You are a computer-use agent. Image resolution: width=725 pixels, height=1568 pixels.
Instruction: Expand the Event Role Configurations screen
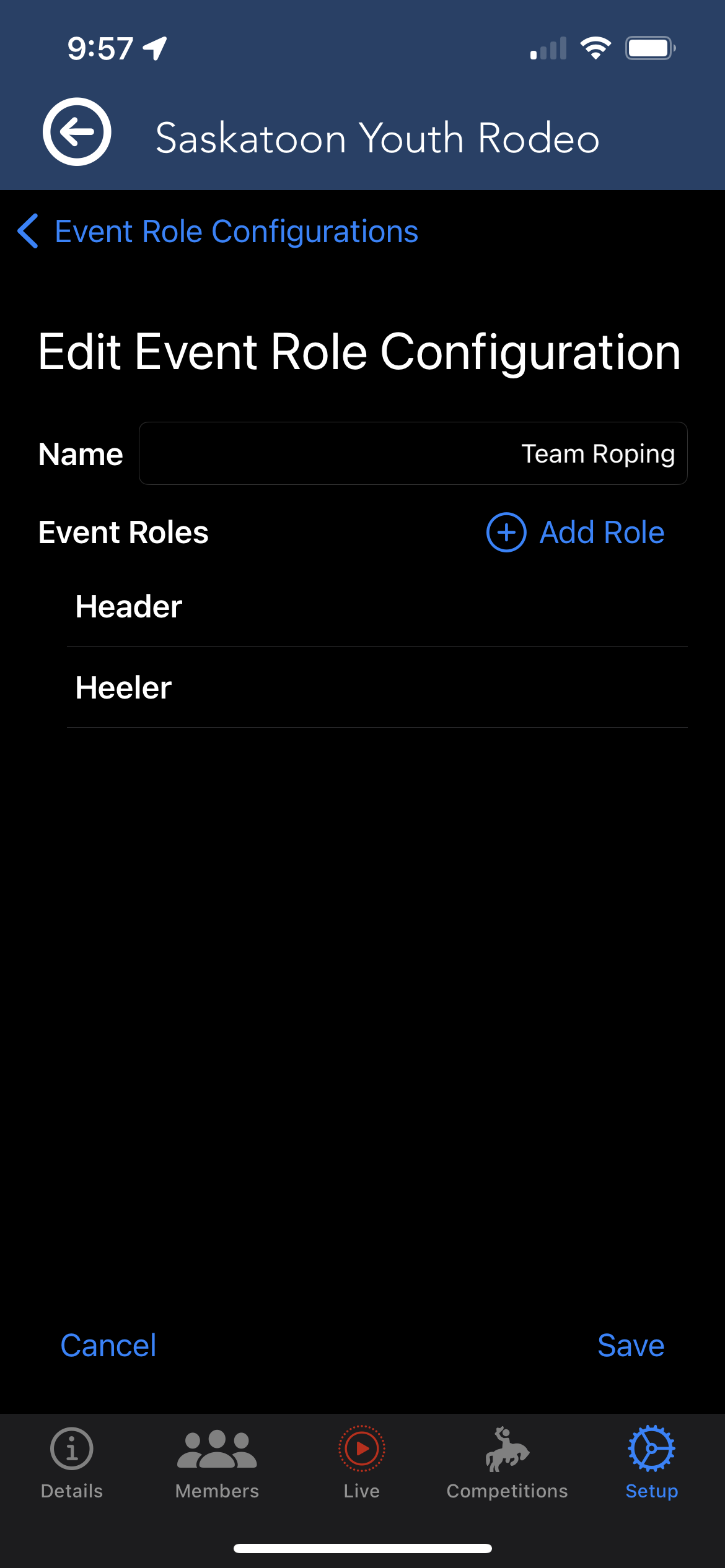[x=235, y=231]
